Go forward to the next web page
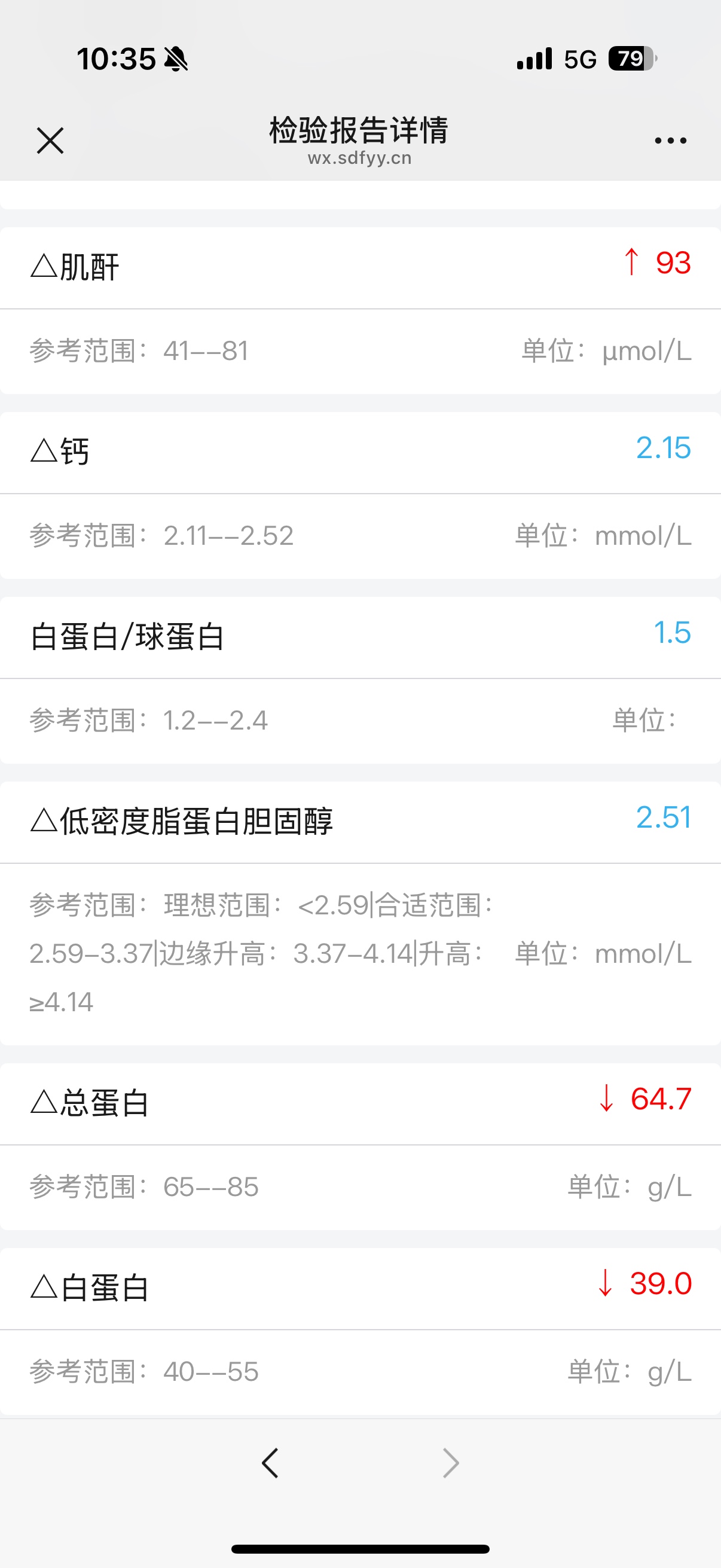721x1568 pixels. click(451, 1463)
